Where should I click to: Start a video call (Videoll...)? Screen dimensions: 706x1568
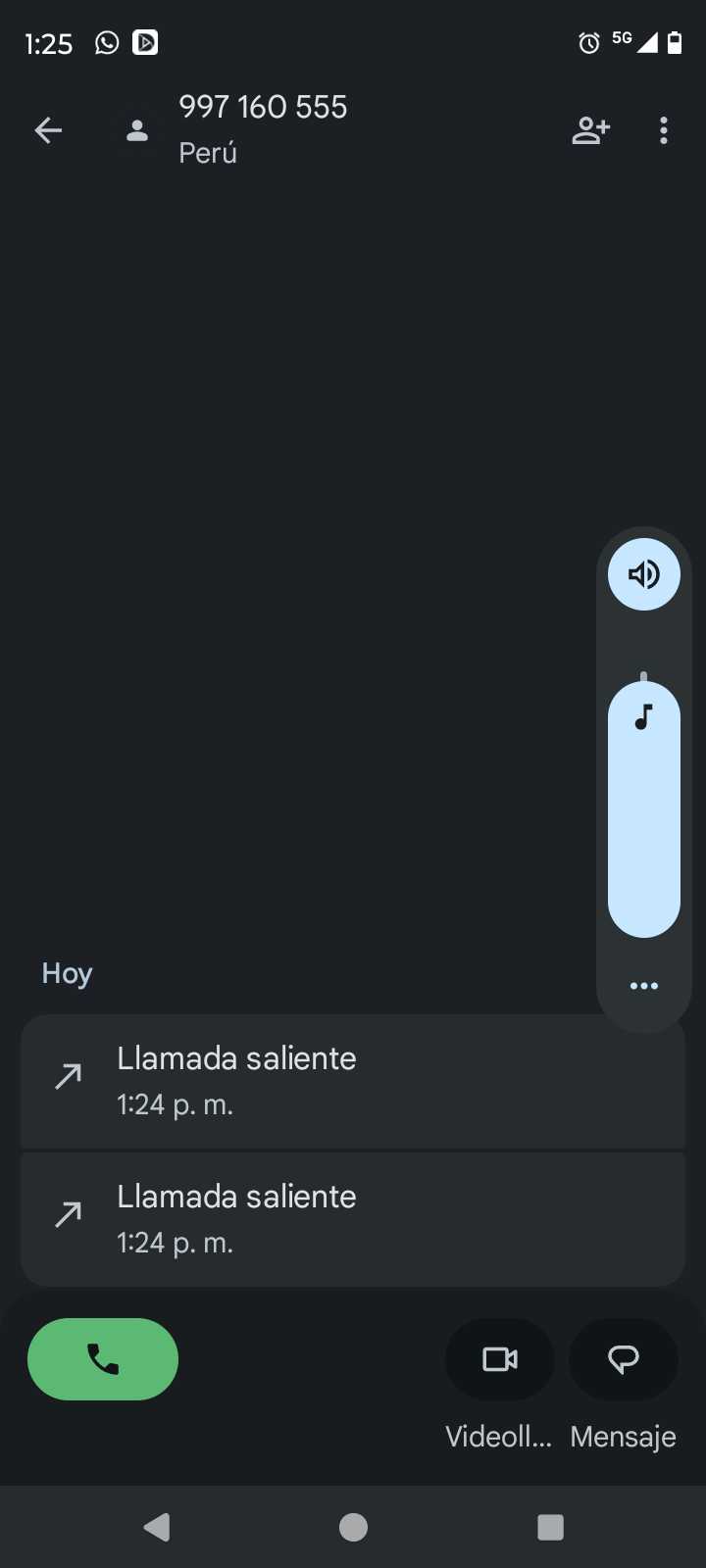tap(500, 1359)
